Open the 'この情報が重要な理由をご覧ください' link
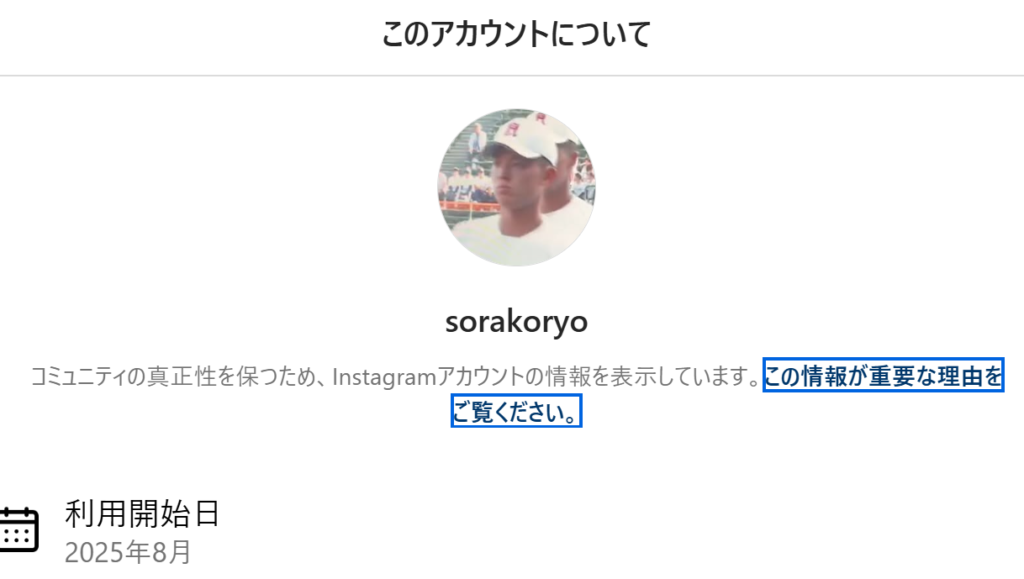This screenshot has height=579, width=1024. click(x=882, y=377)
